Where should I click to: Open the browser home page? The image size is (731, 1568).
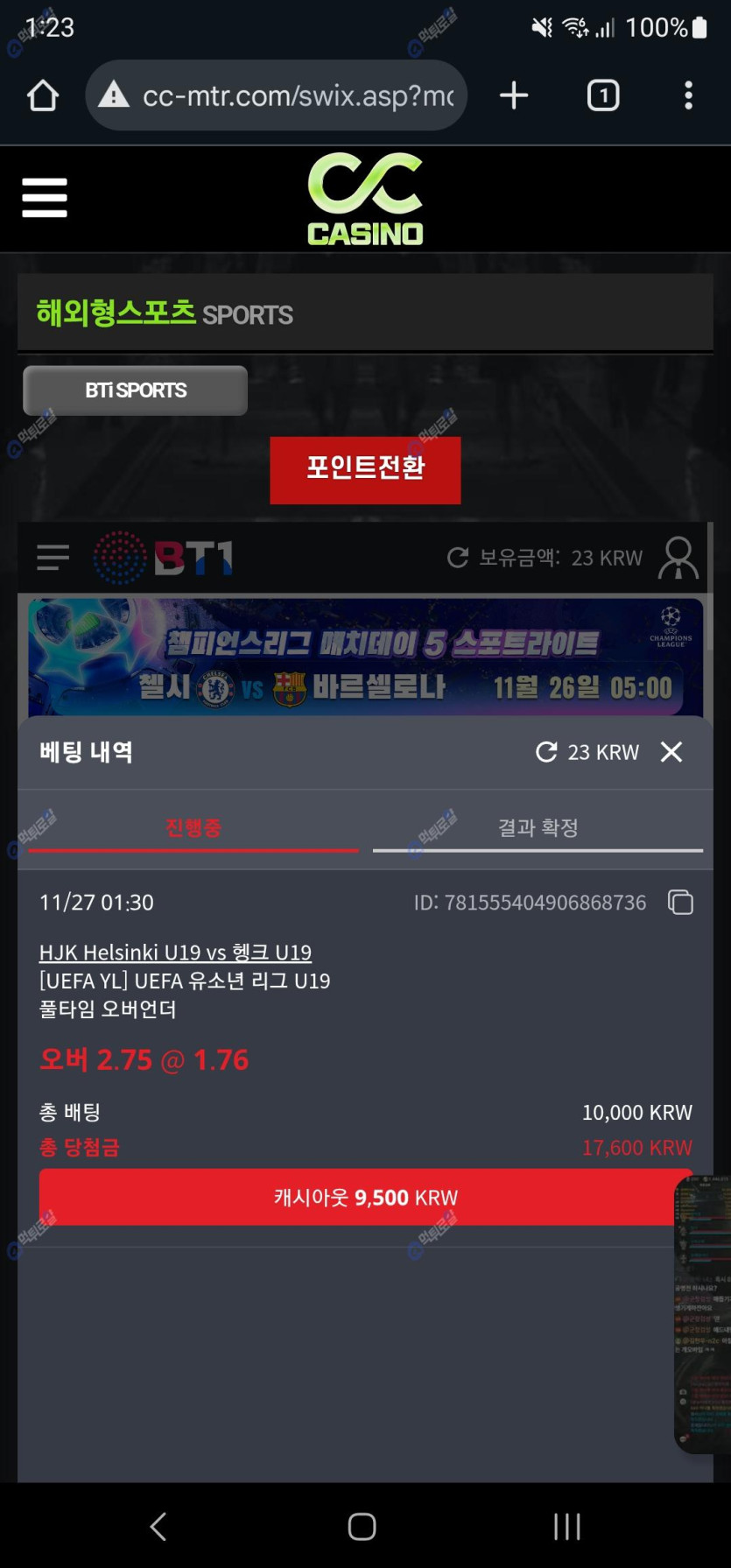pyautogui.click(x=43, y=95)
